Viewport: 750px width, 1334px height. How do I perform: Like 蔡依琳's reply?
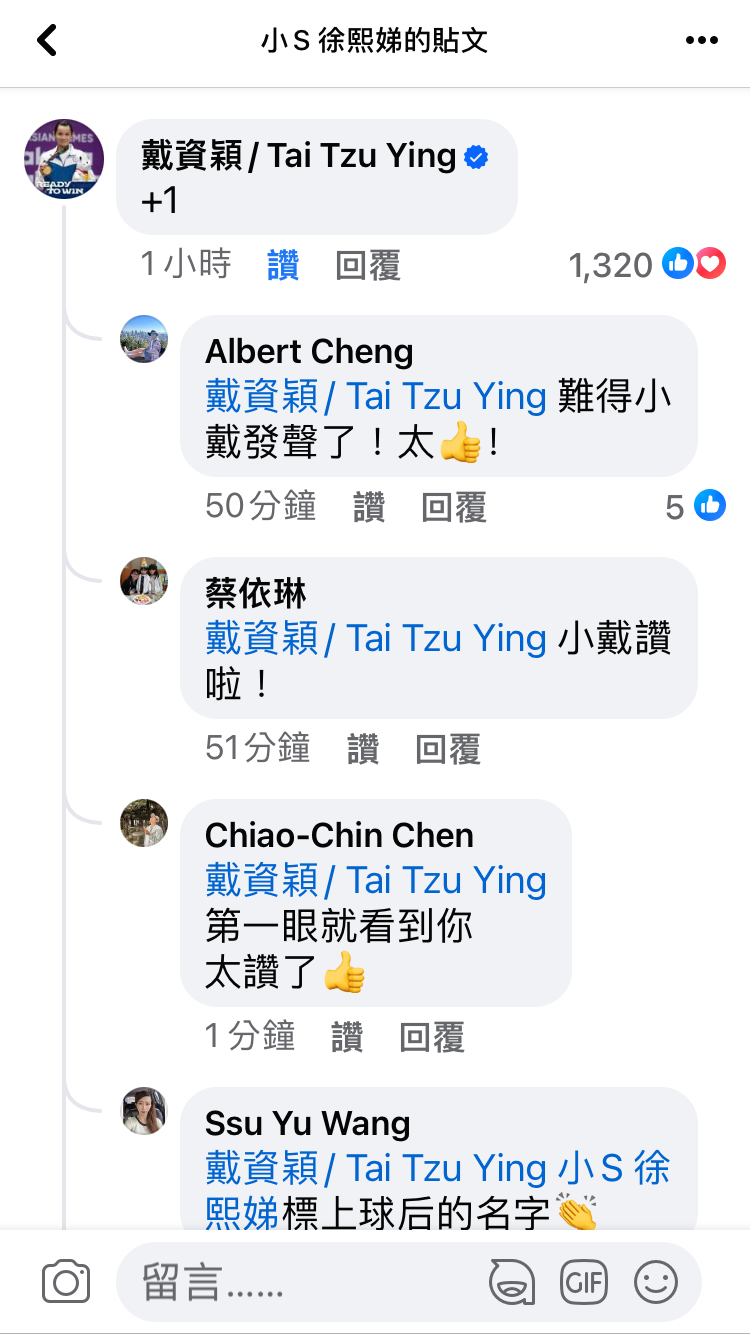[x=363, y=748]
